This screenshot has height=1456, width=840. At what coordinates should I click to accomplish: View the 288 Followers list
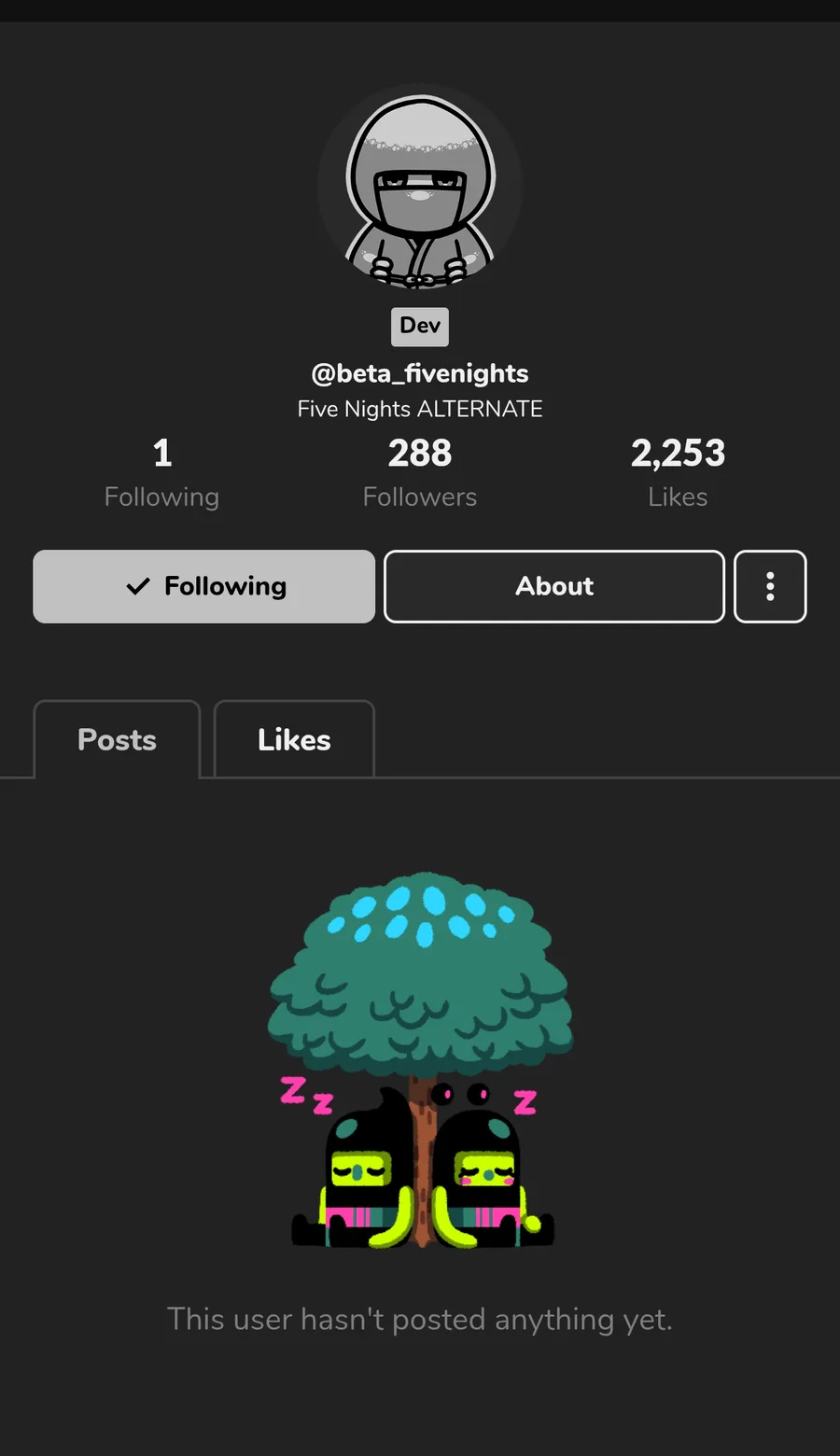[420, 473]
